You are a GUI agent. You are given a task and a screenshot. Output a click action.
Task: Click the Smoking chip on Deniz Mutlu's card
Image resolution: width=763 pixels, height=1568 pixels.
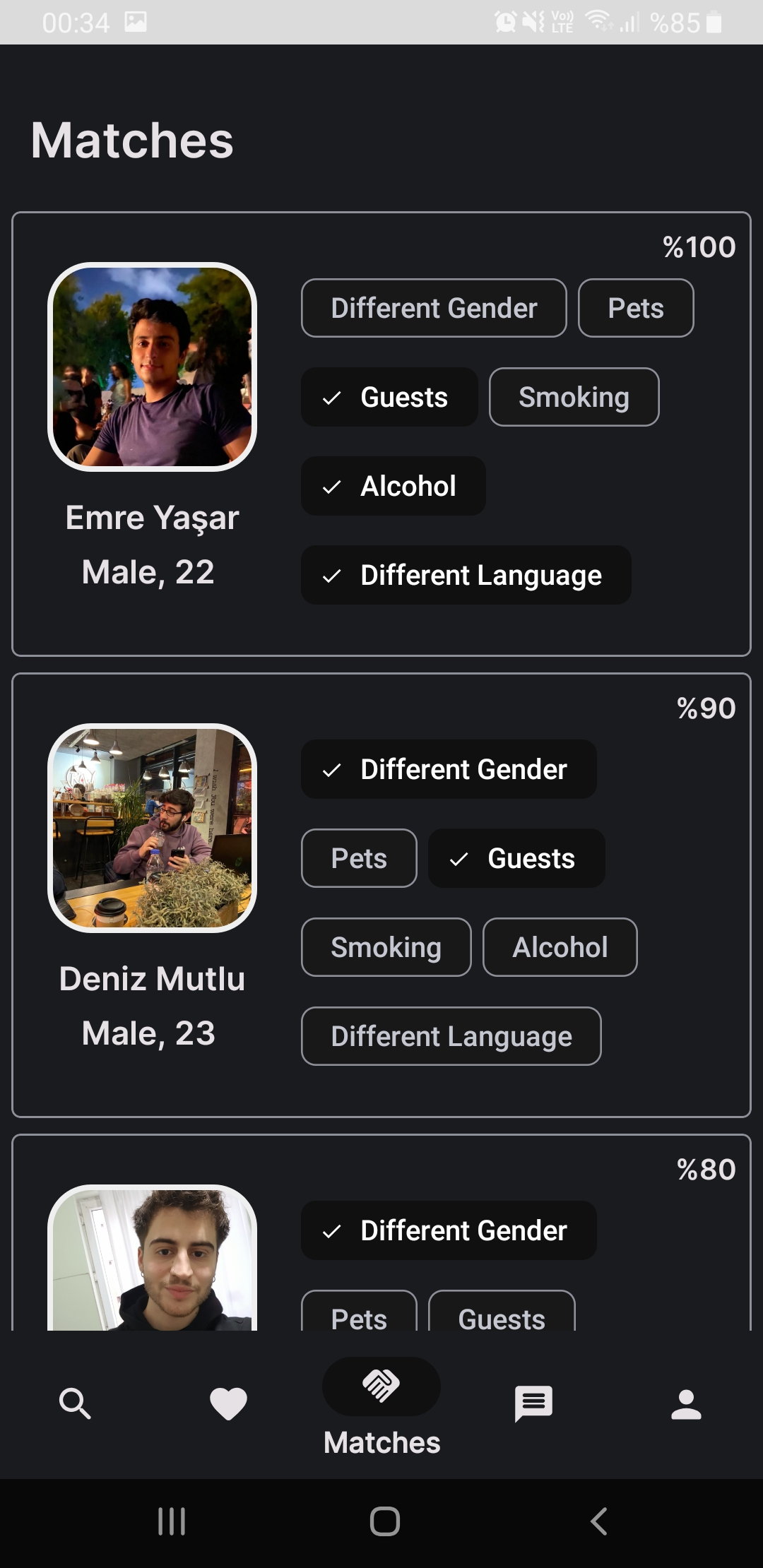pos(386,946)
